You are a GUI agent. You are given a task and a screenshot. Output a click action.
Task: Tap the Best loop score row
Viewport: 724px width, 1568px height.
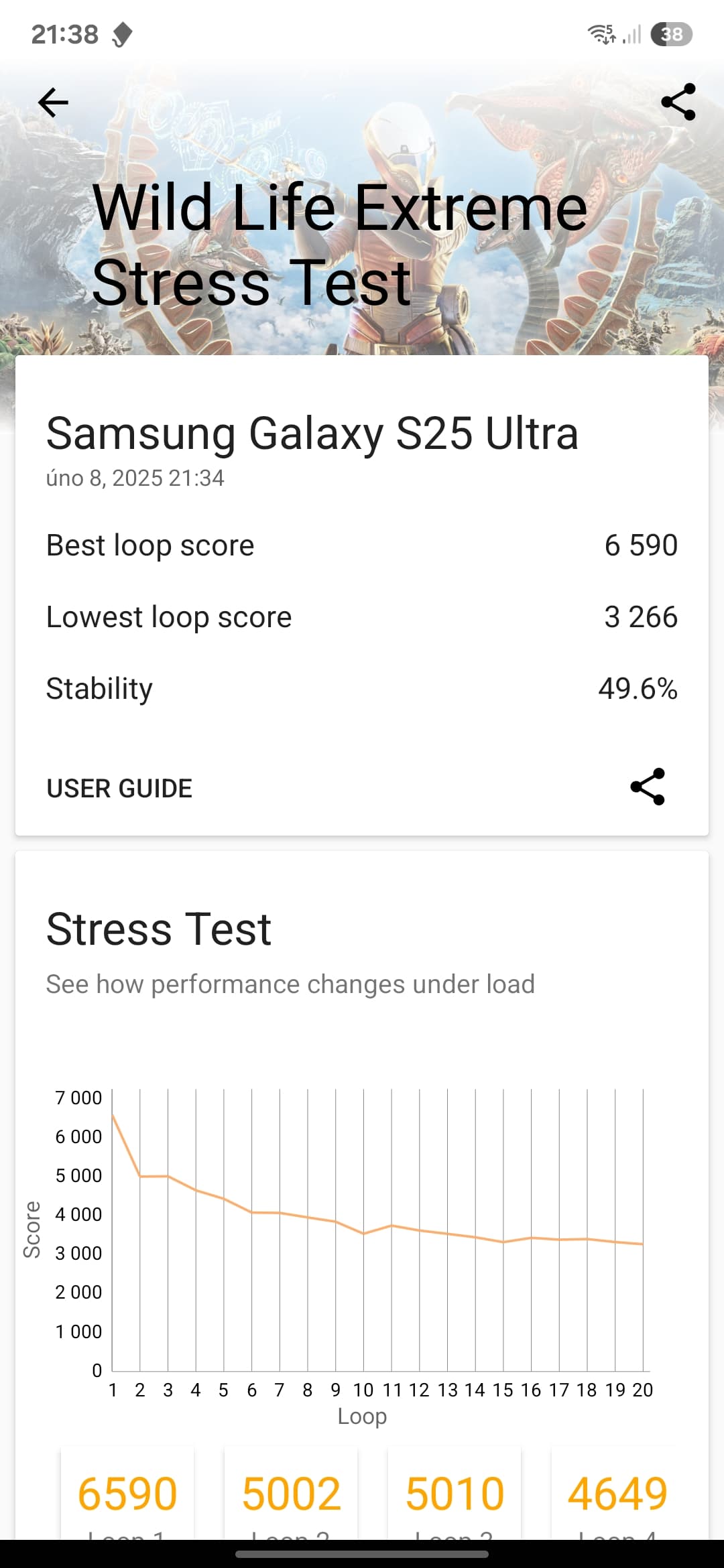click(362, 545)
